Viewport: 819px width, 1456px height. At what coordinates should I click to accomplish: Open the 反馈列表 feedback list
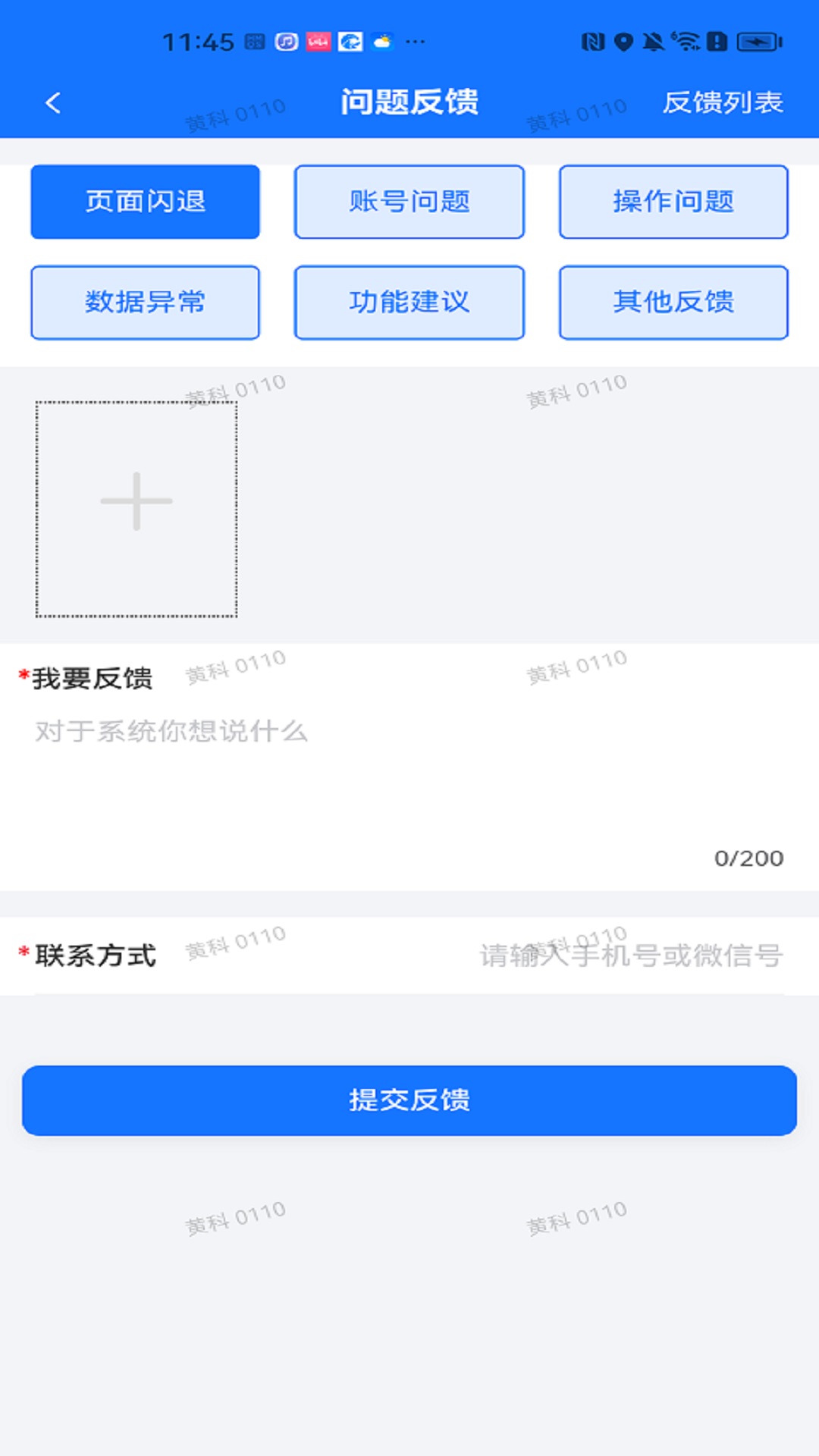(723, 102)
